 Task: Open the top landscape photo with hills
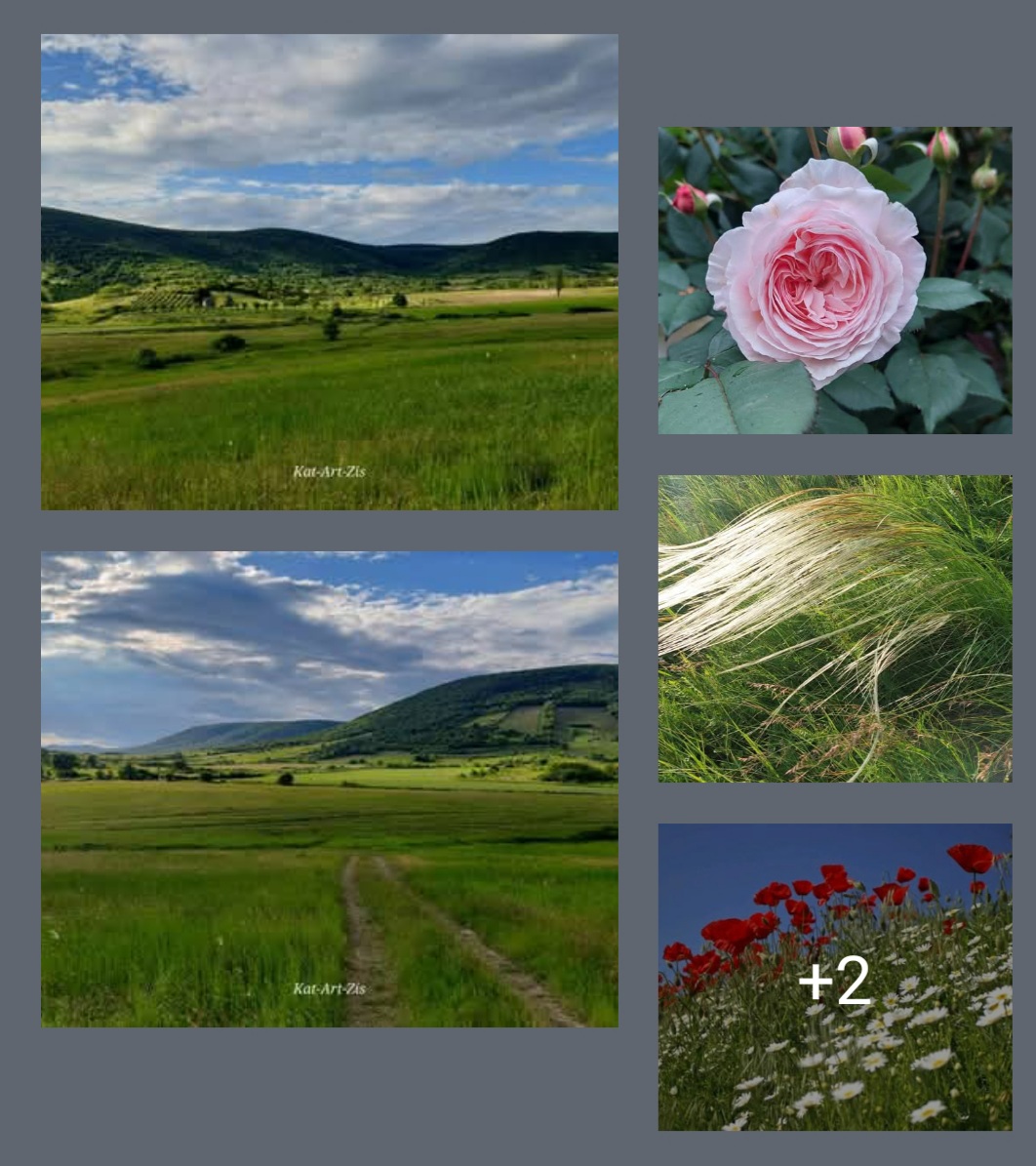[x=329, y=272]
